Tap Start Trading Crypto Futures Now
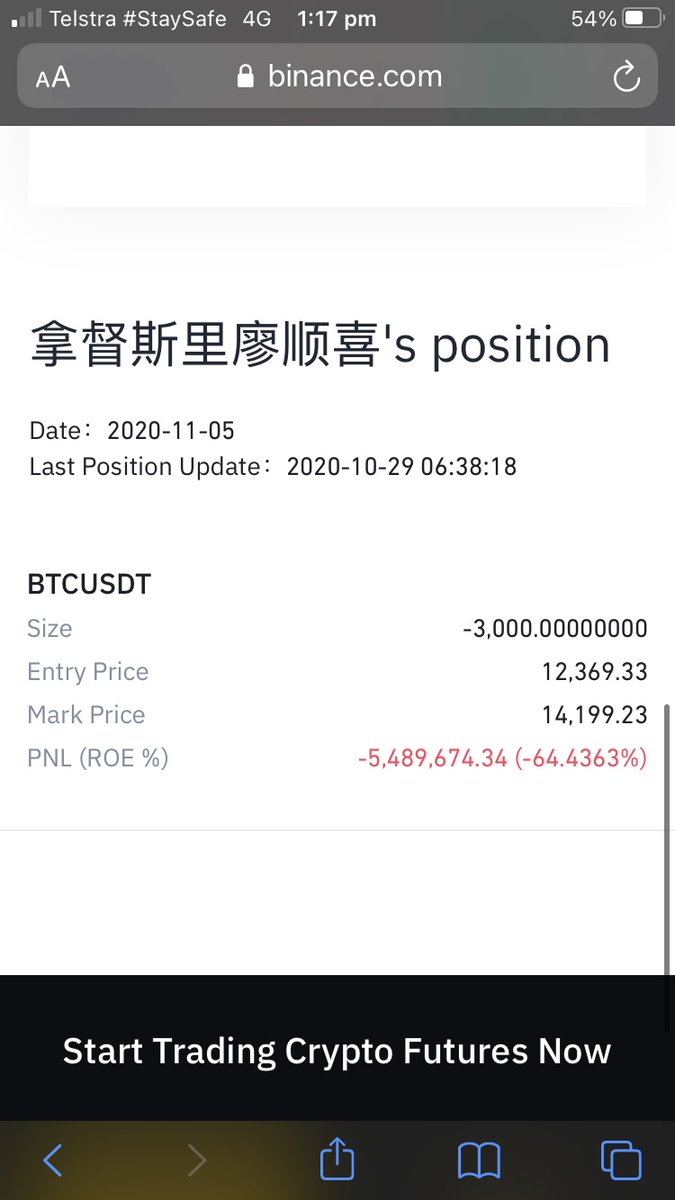The image size is (675, 1200). pyautogui.click(x=337, y=1051)
